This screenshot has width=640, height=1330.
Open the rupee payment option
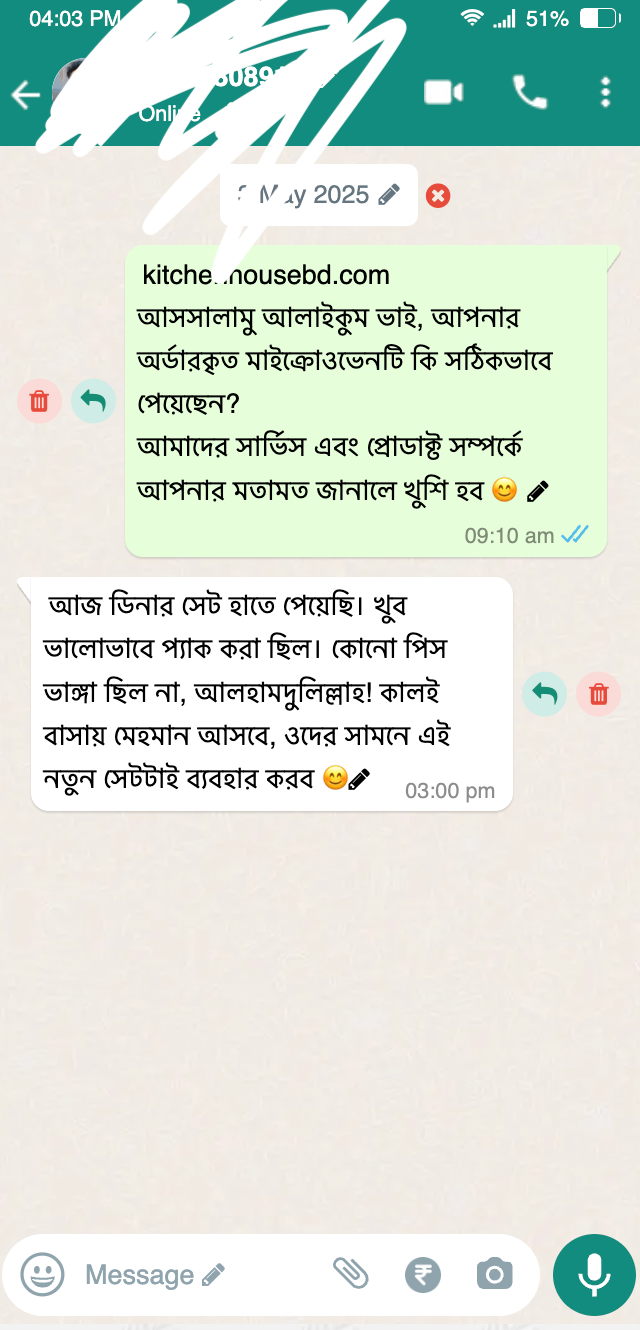click(x=423, y=1275)
